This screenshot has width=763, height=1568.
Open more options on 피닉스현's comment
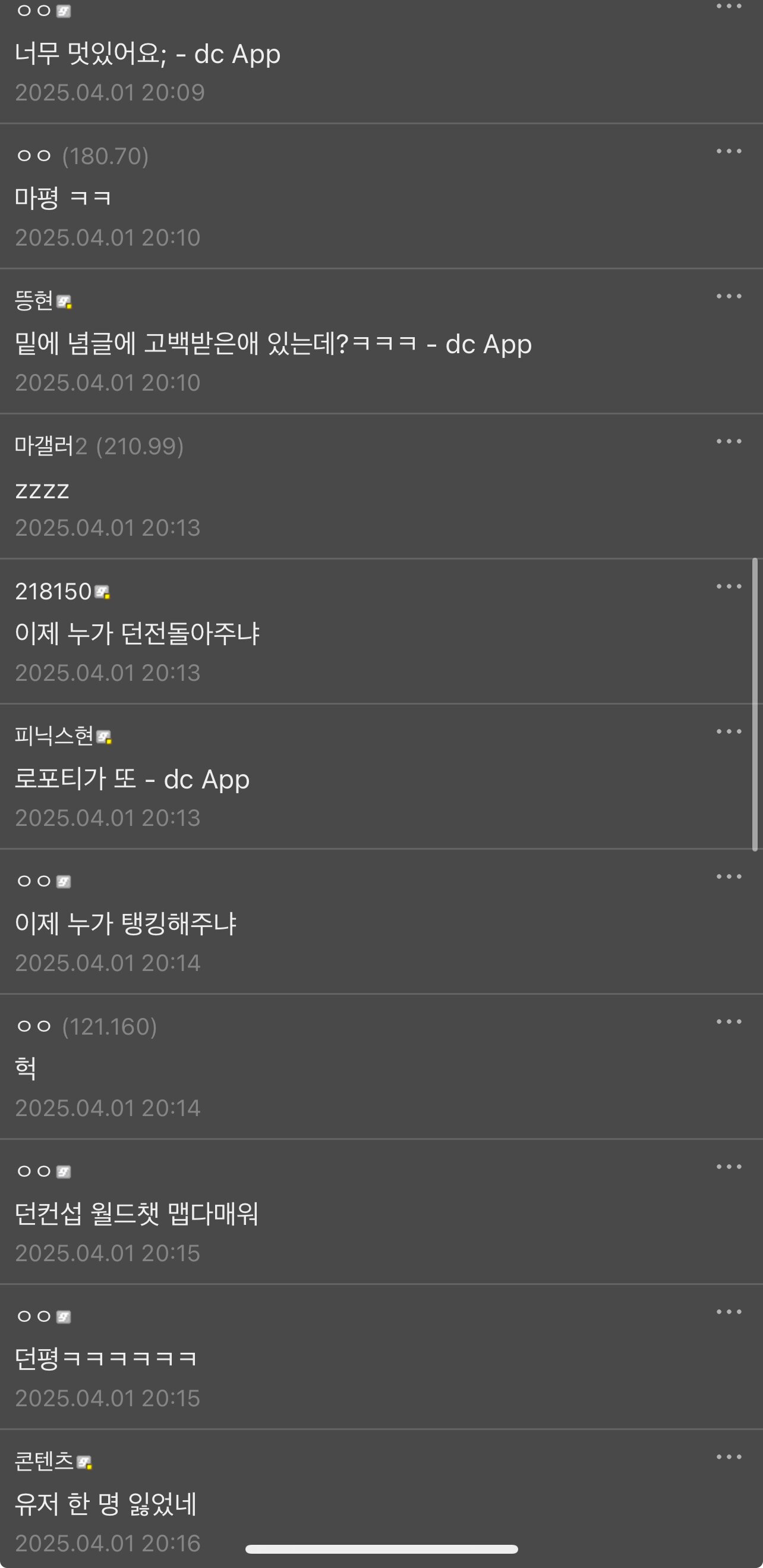point(729,731)
